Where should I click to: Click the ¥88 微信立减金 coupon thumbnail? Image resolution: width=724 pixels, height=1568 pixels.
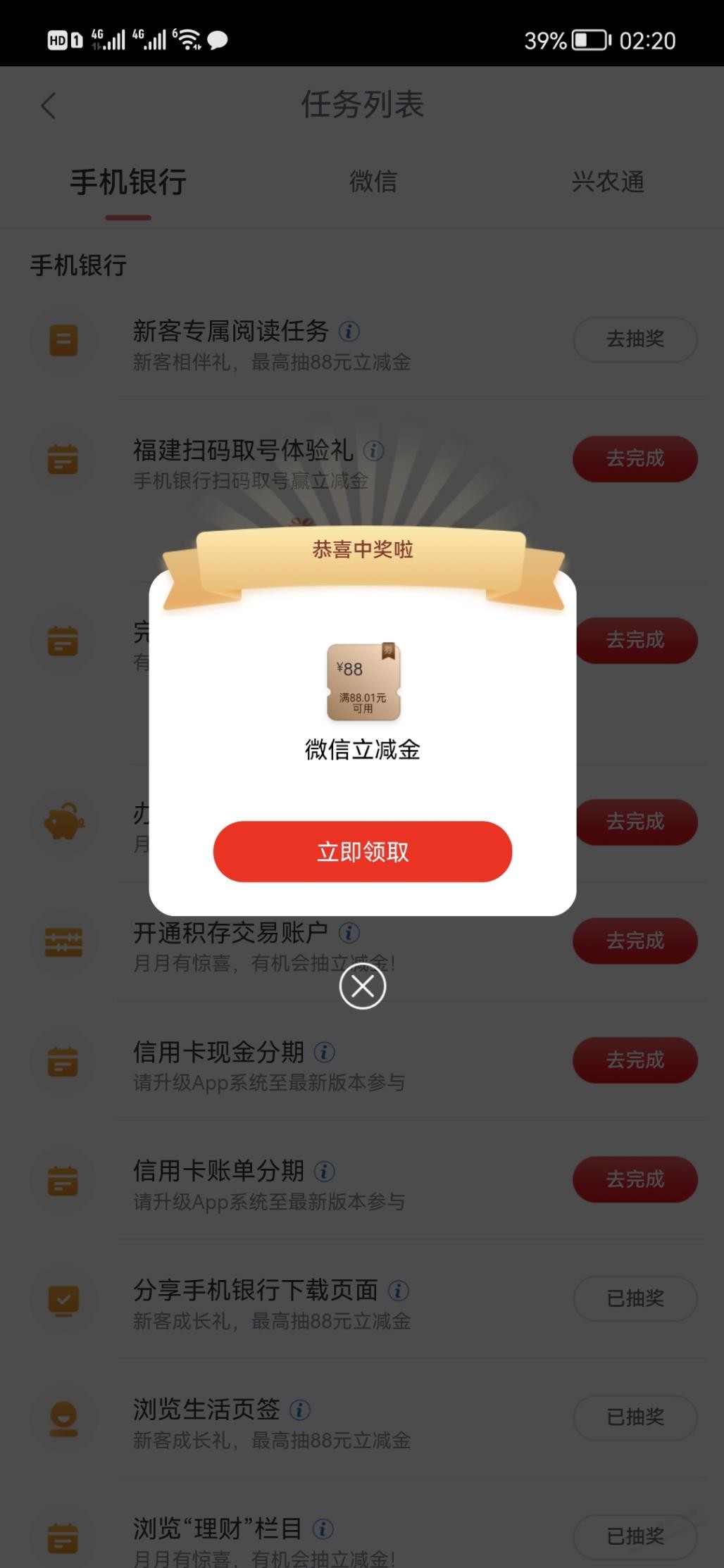(x=361, y=682)
